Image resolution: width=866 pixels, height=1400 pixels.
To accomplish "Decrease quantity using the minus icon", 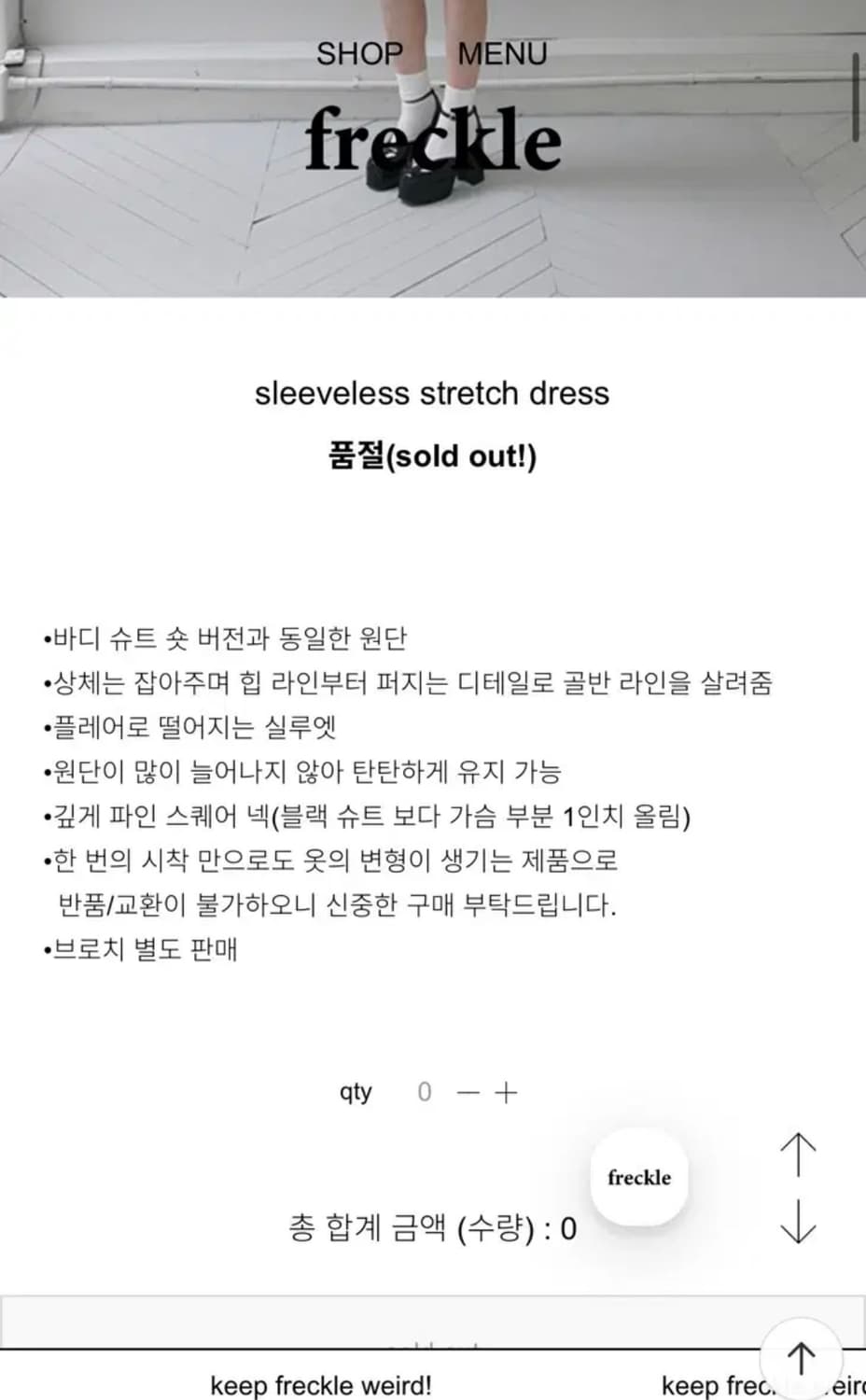I will (467, 1091).
